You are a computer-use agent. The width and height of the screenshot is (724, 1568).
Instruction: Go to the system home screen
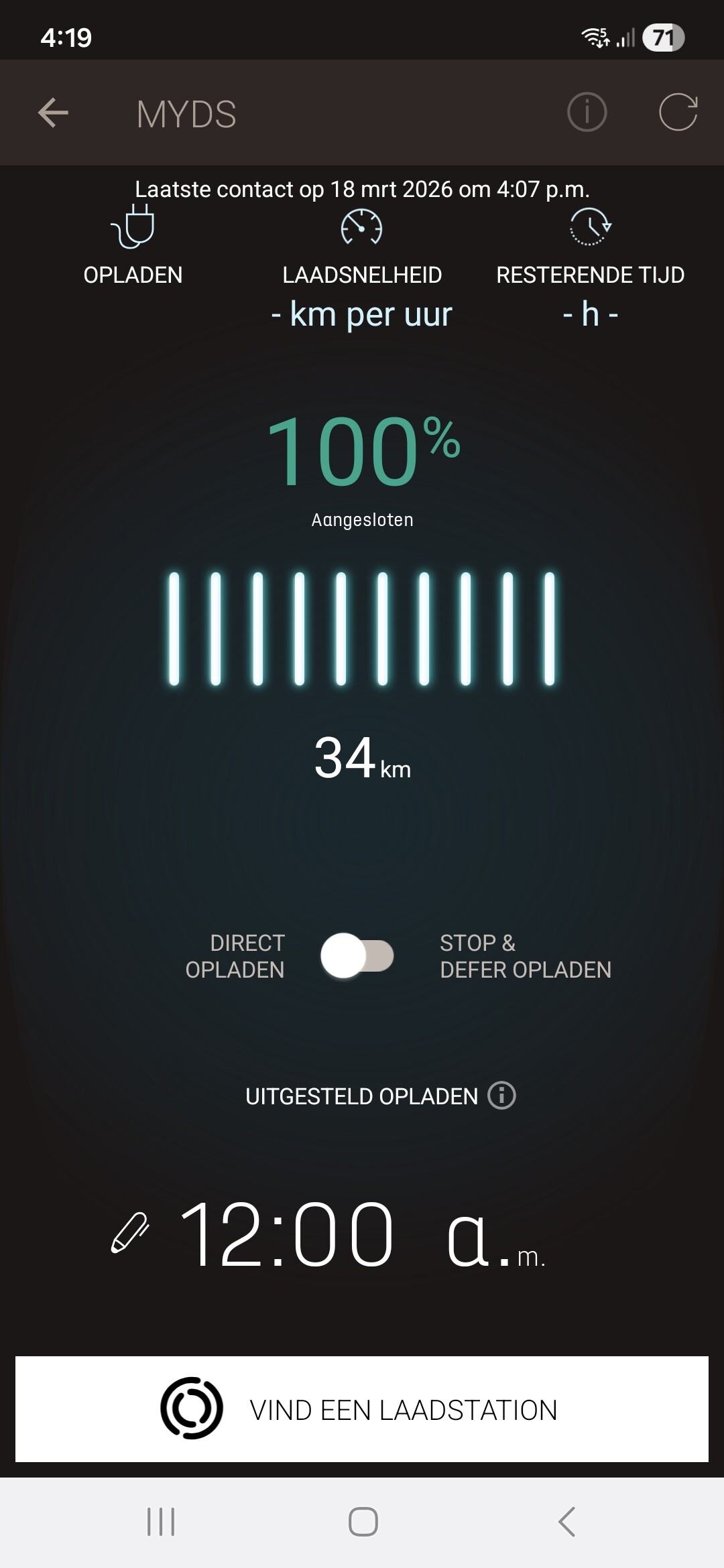pos(363,1521)
